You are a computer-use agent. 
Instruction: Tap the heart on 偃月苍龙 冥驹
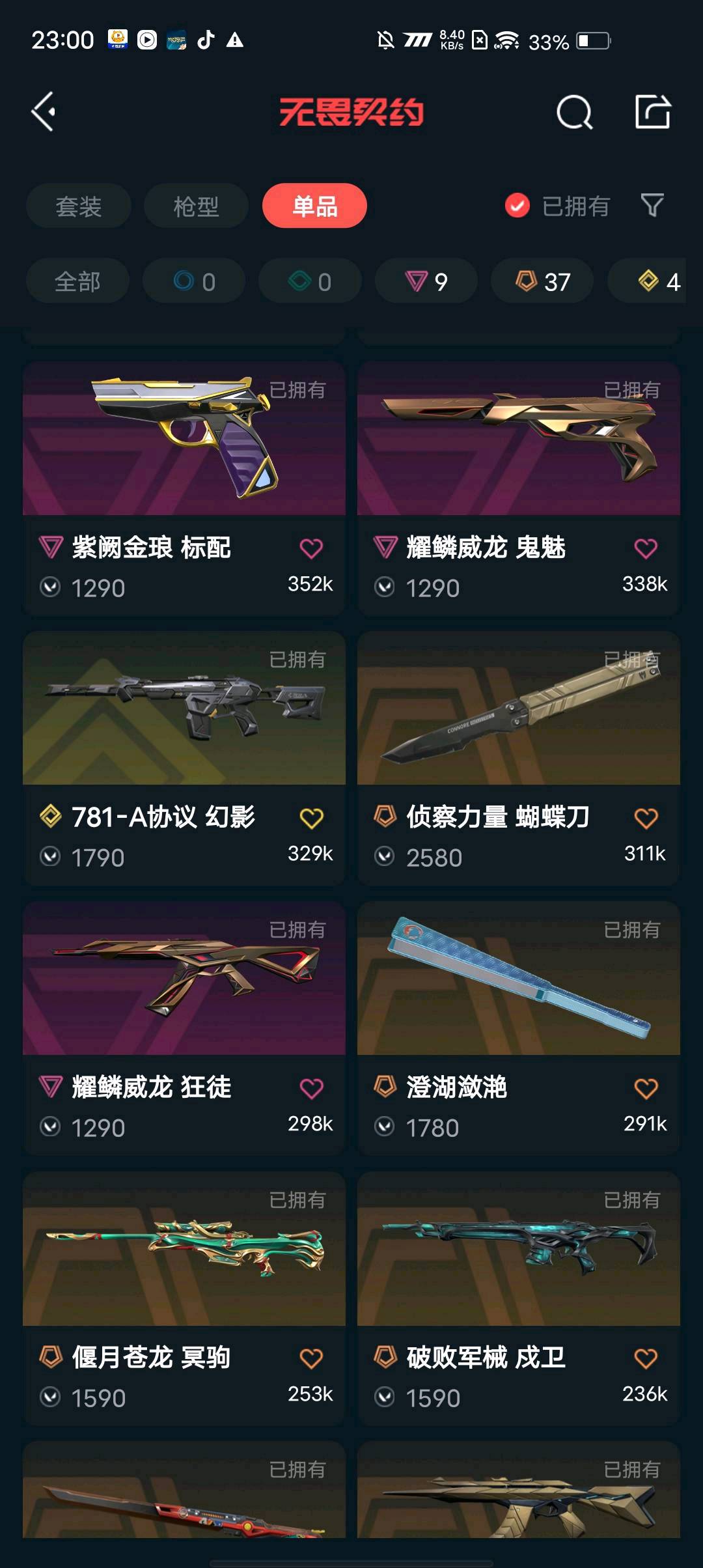(311, 1358)
